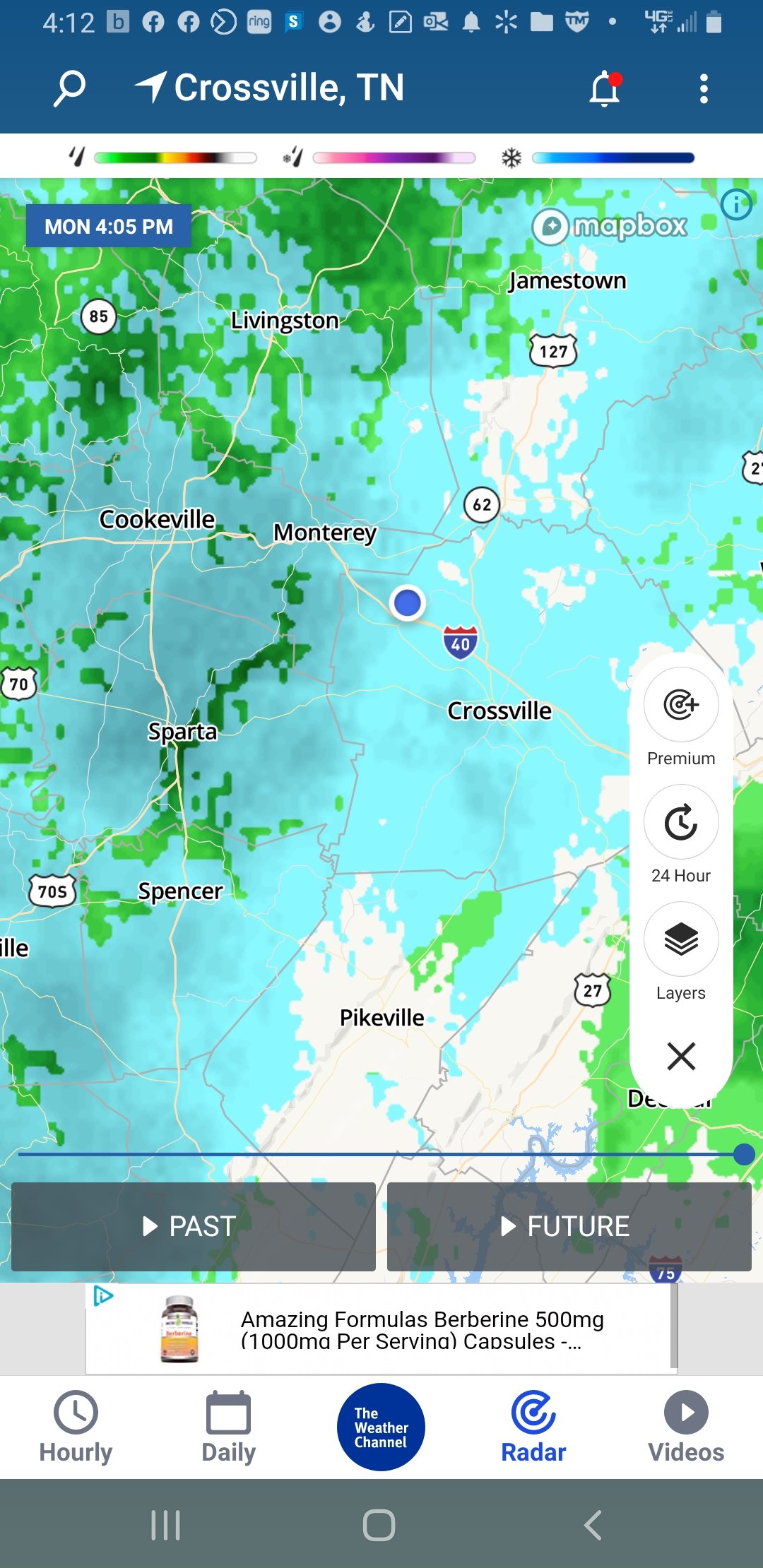Go to The Weather Channel home
The height and width of the screenshot is (1568, 763).
pos(381,1427)
